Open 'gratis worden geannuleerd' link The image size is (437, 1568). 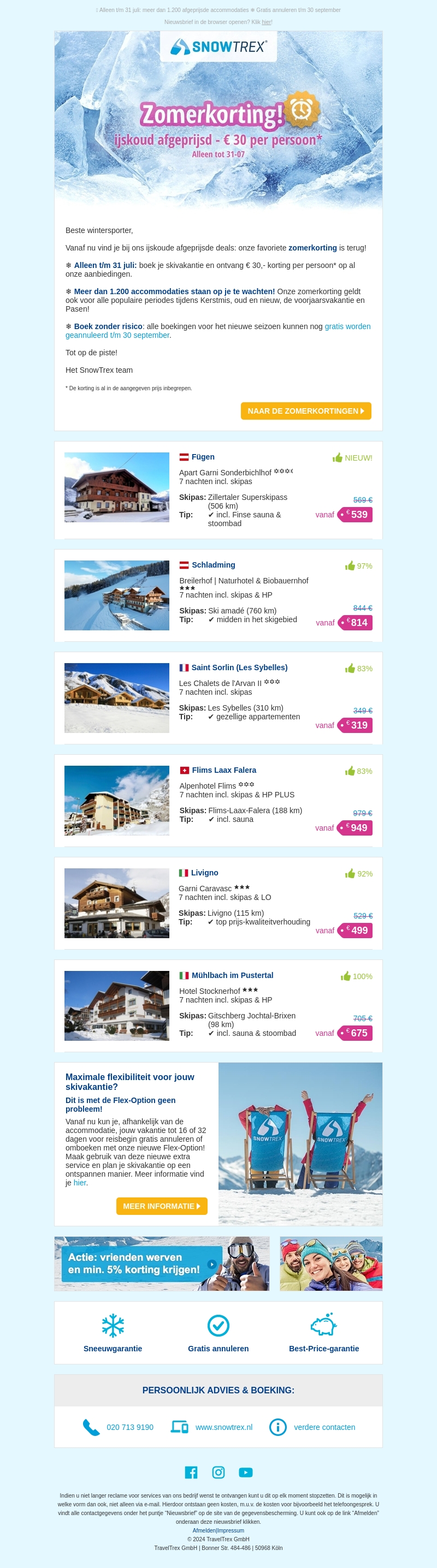point(347,326)
